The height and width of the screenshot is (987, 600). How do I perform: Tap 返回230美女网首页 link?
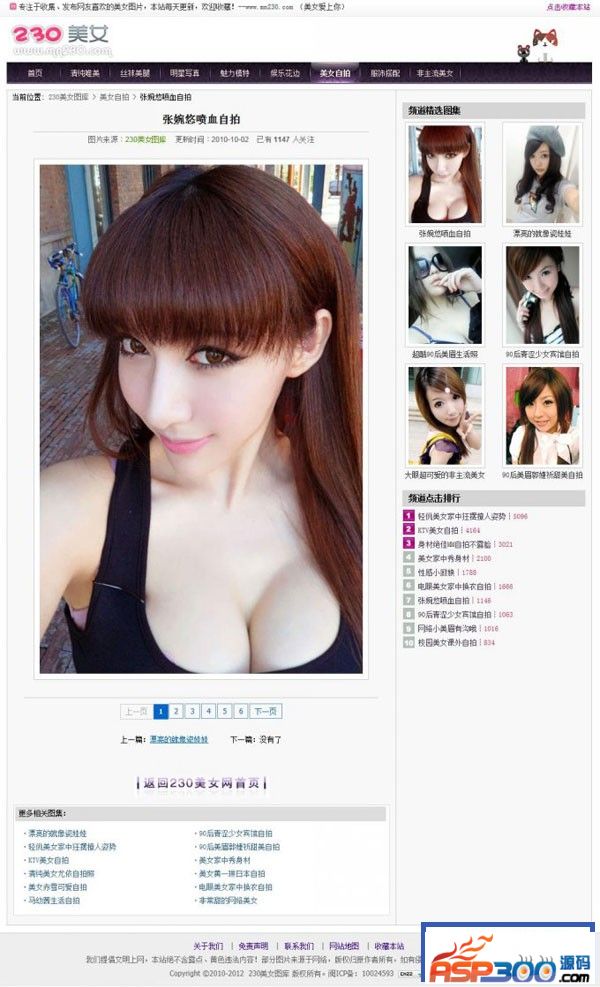coord(203,782)
